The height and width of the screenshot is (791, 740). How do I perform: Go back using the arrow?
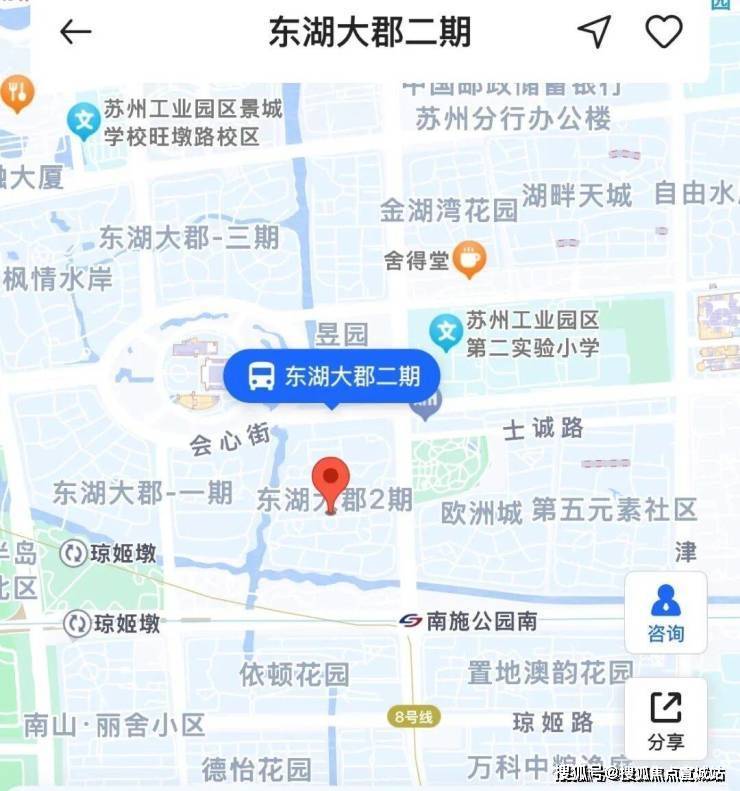tap(76, 32)
